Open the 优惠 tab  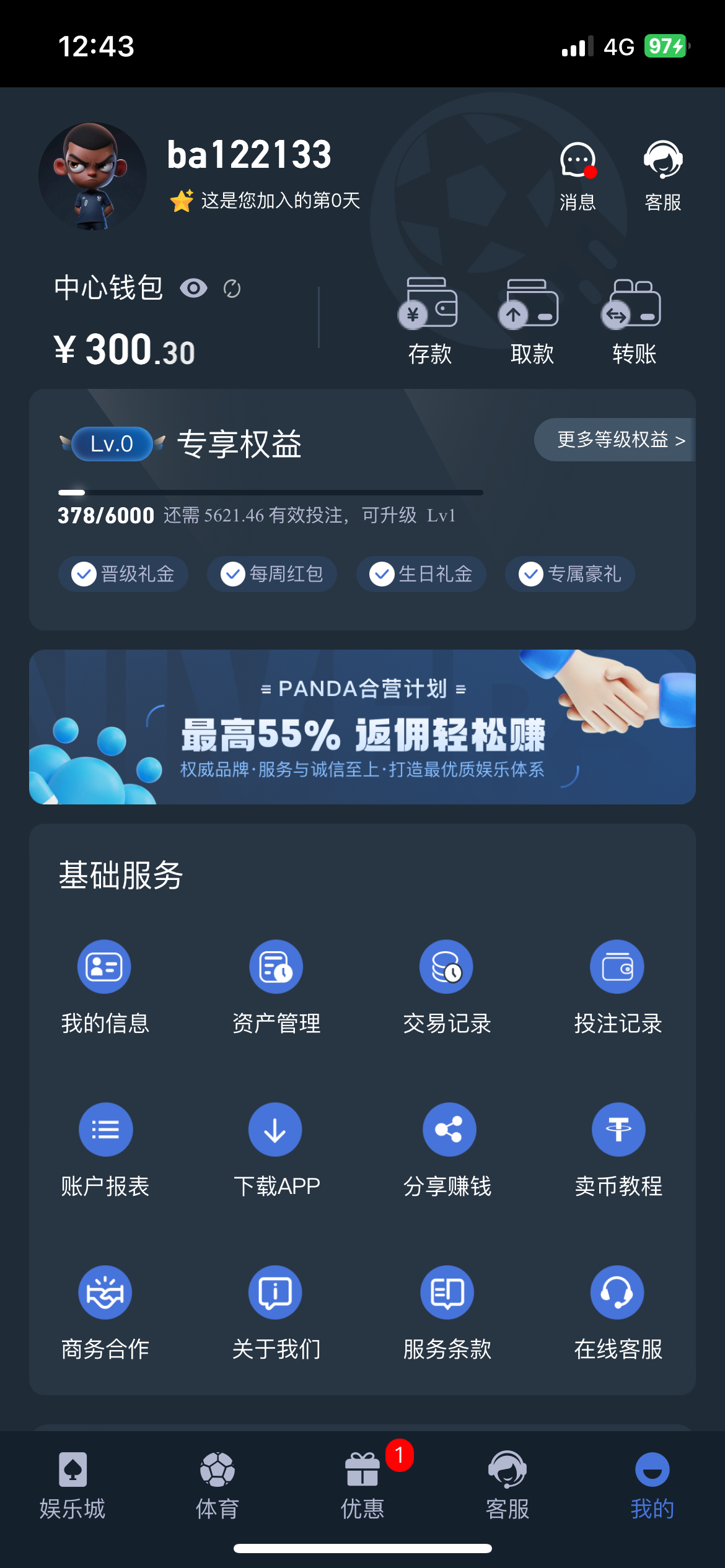tap(362, 1485)
